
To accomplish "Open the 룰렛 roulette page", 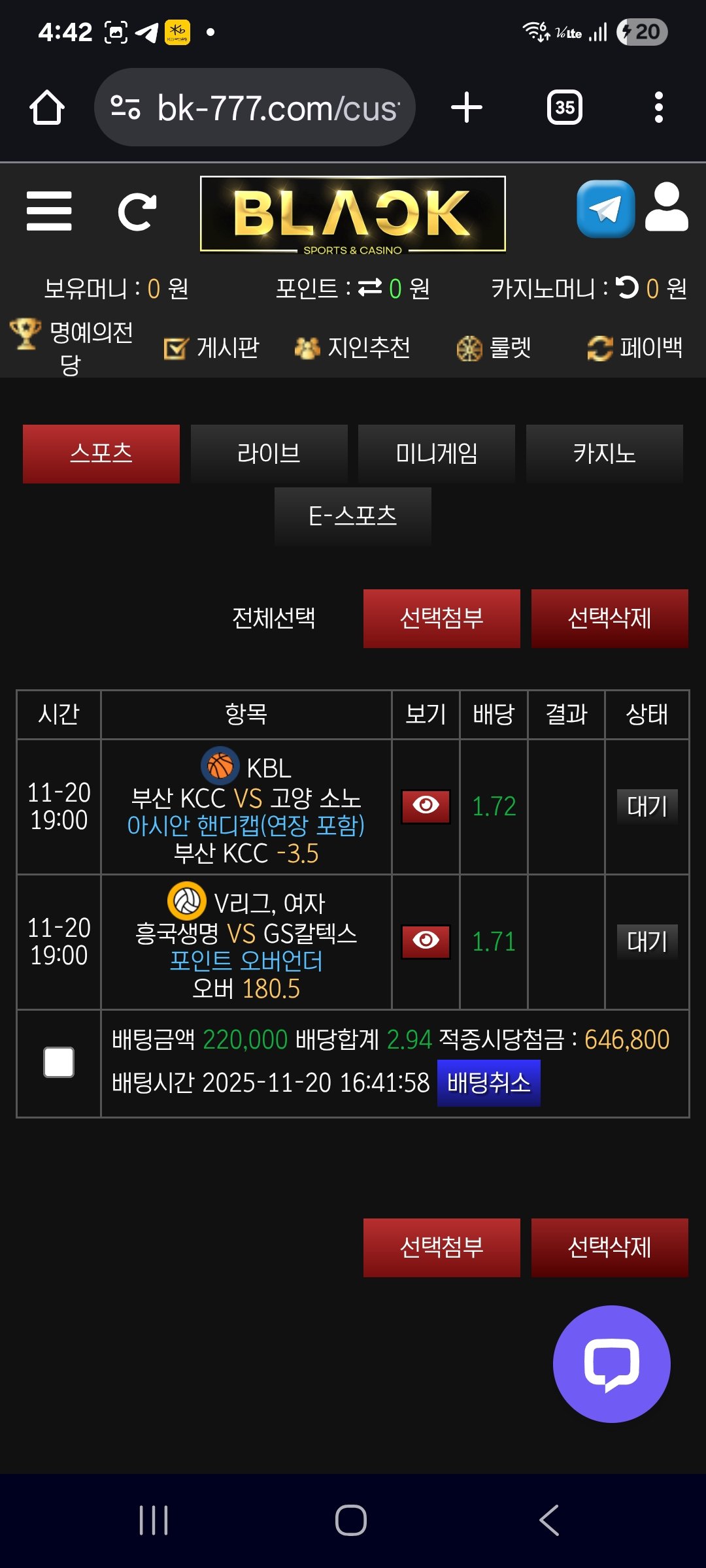I will [494, 348].
